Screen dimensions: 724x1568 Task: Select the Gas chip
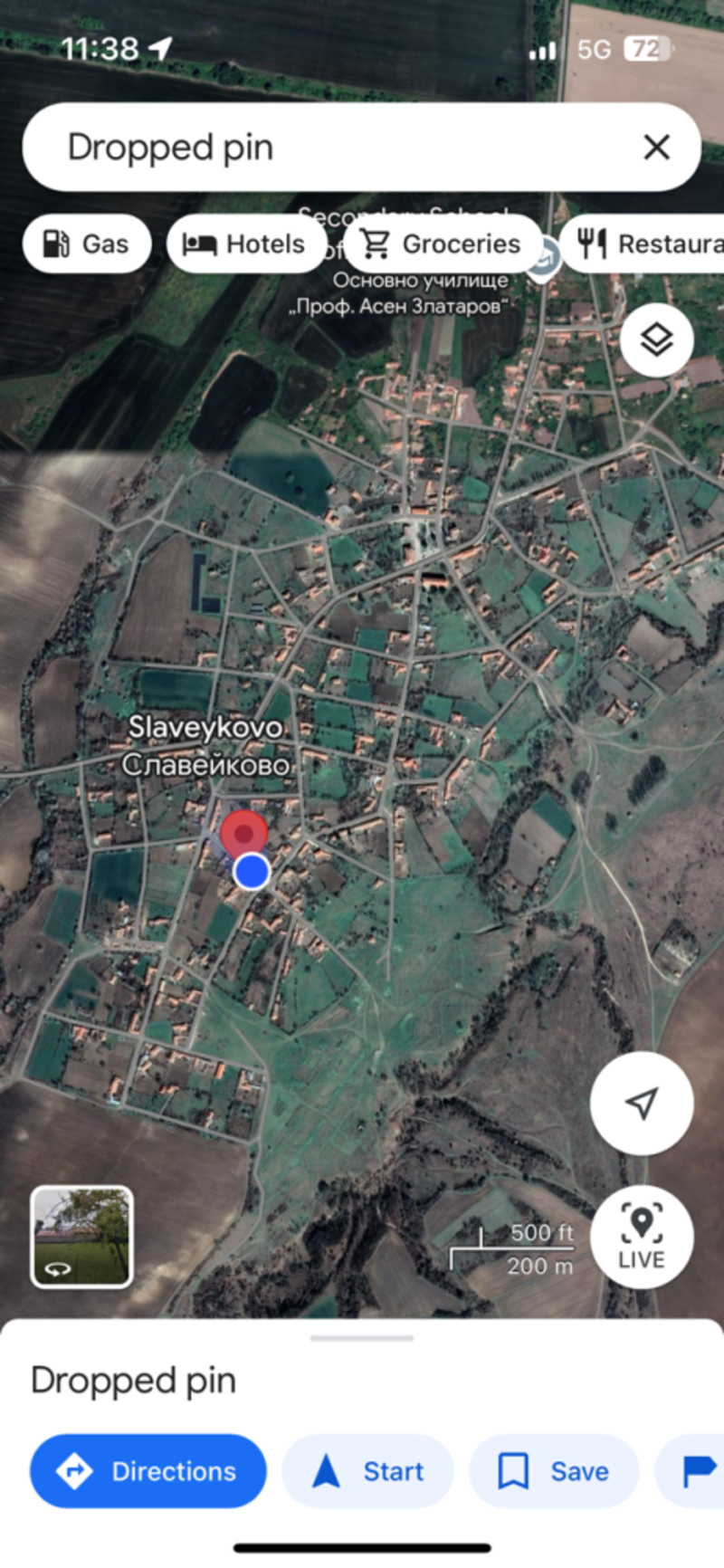(87, 244)
